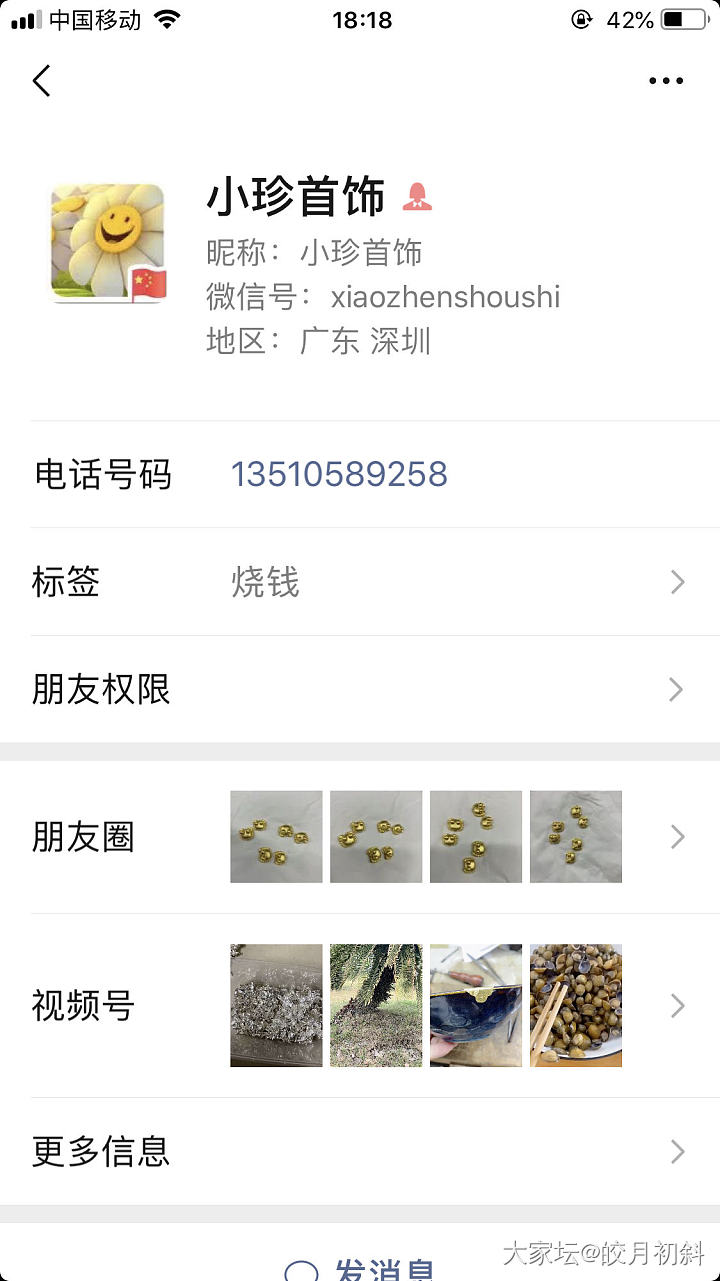Open the 视频号 channels row

click(360, 1005)
